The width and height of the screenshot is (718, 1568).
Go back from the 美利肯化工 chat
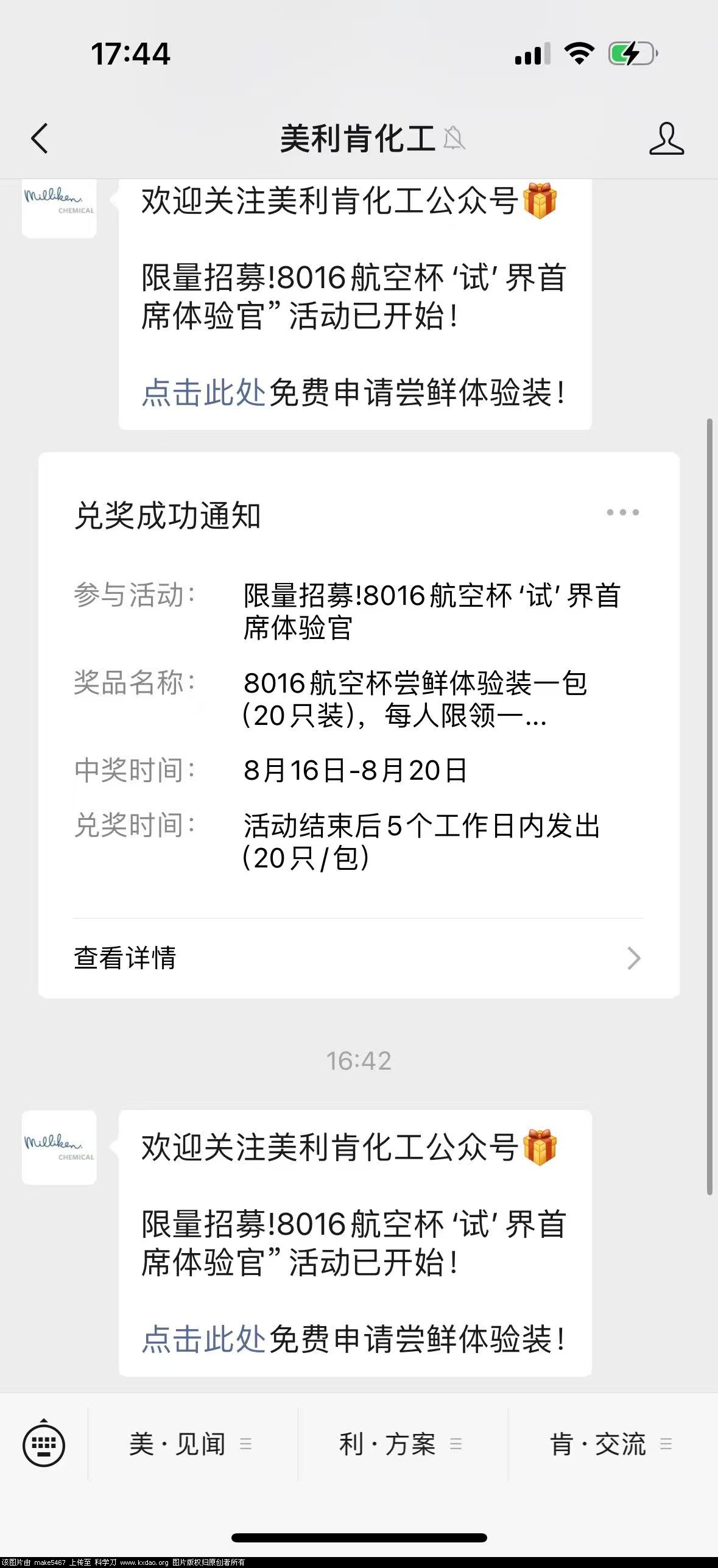tap(40, 138)
